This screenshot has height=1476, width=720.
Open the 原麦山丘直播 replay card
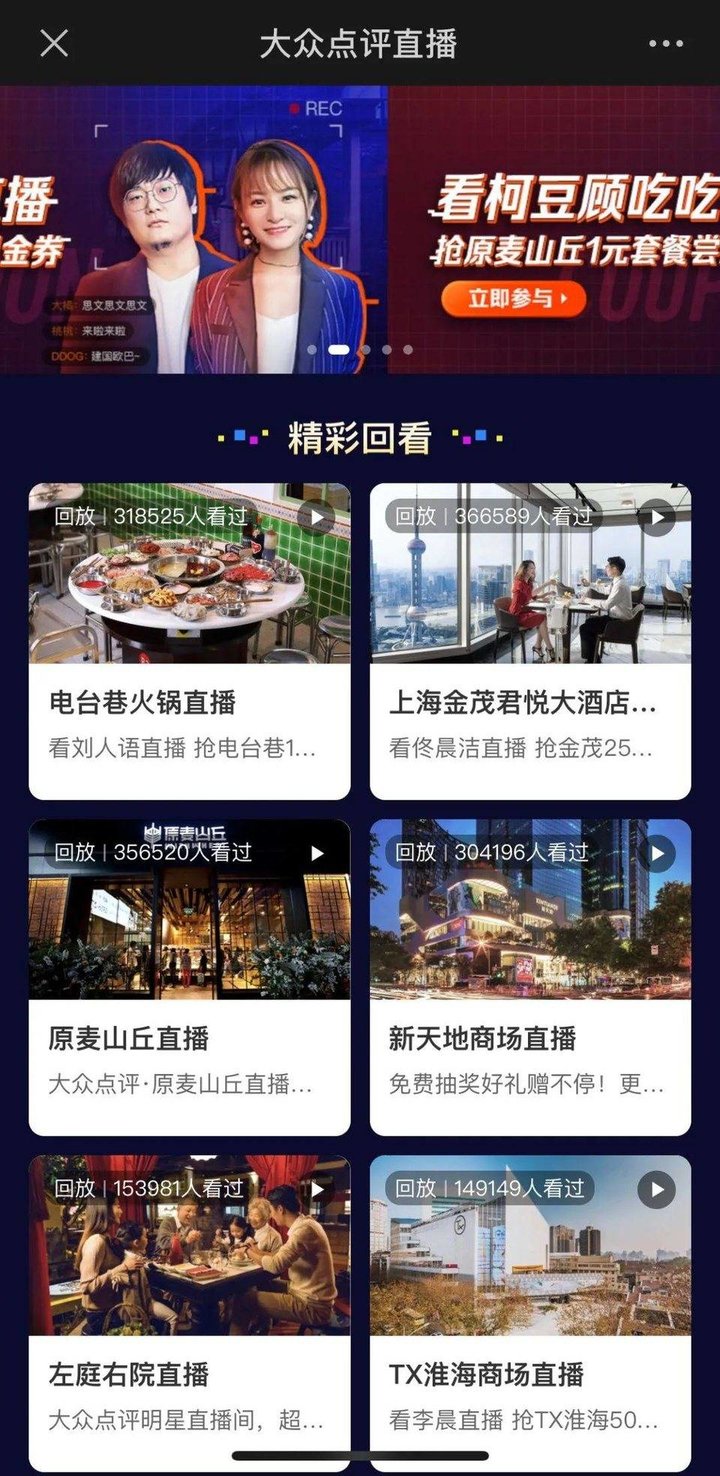tap(189, 976)
